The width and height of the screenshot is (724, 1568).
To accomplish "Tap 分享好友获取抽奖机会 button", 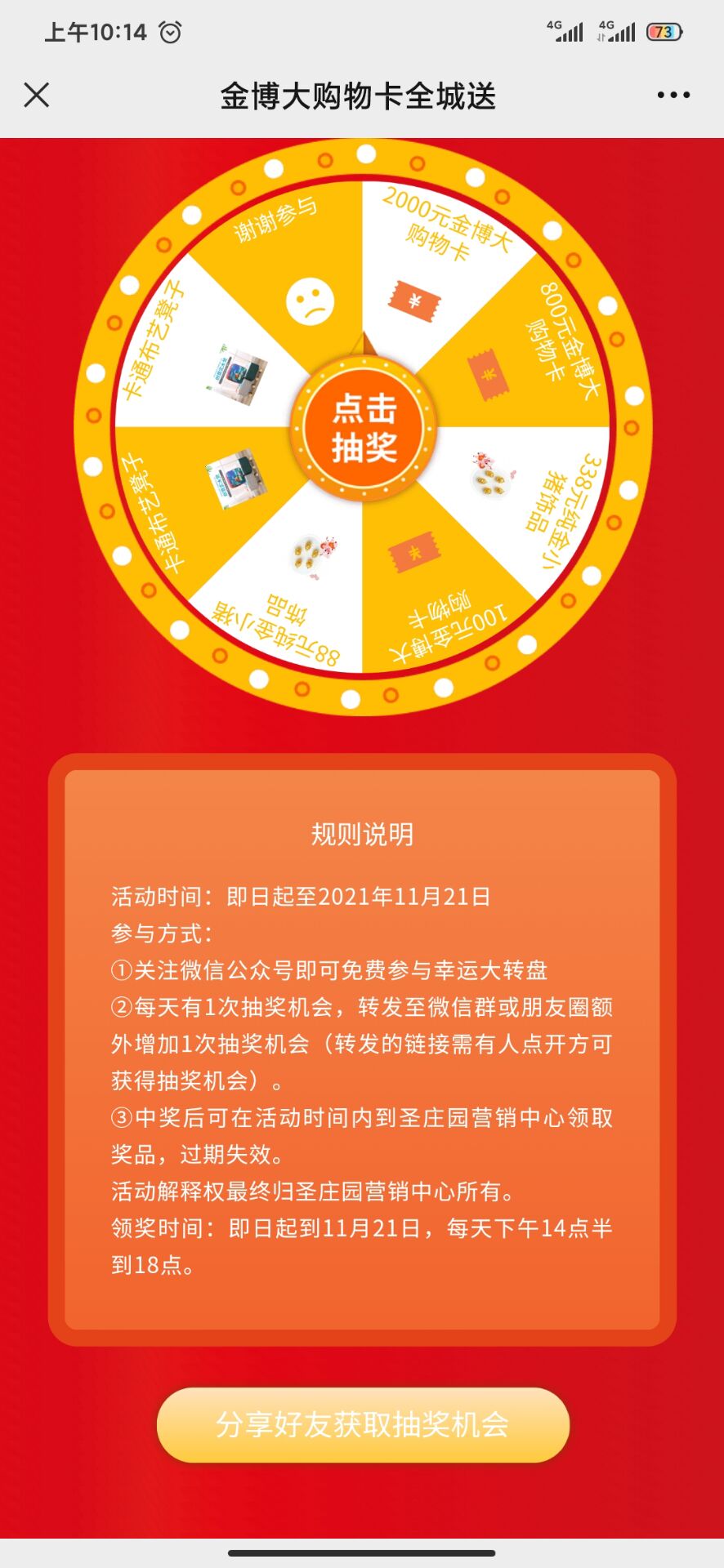I will [x=362, y=1425].
